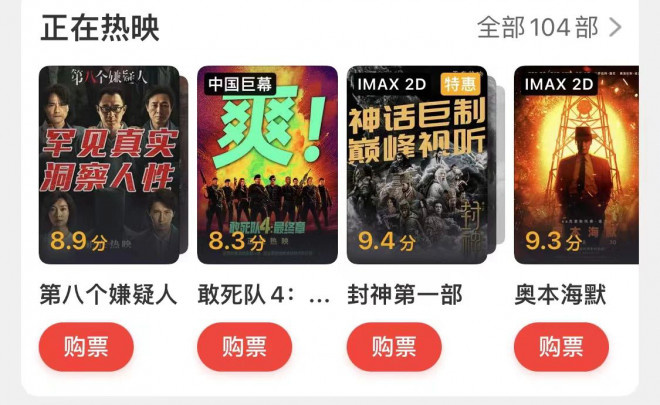Purchase tickets for 封神第一部
This screenshot has width=660, height=405.
pyautogui.click(x=394, y=347)
